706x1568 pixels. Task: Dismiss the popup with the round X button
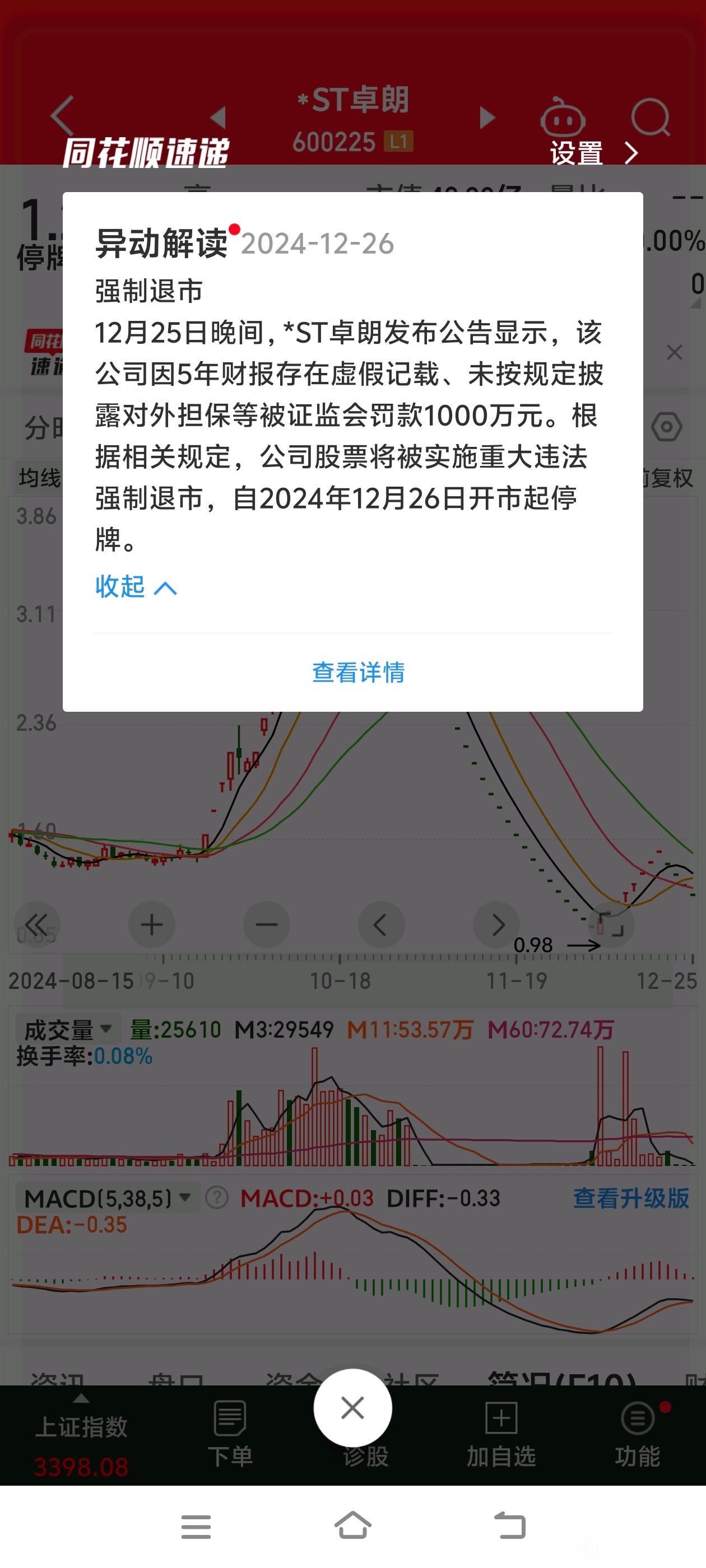[x=352, y=1408]
